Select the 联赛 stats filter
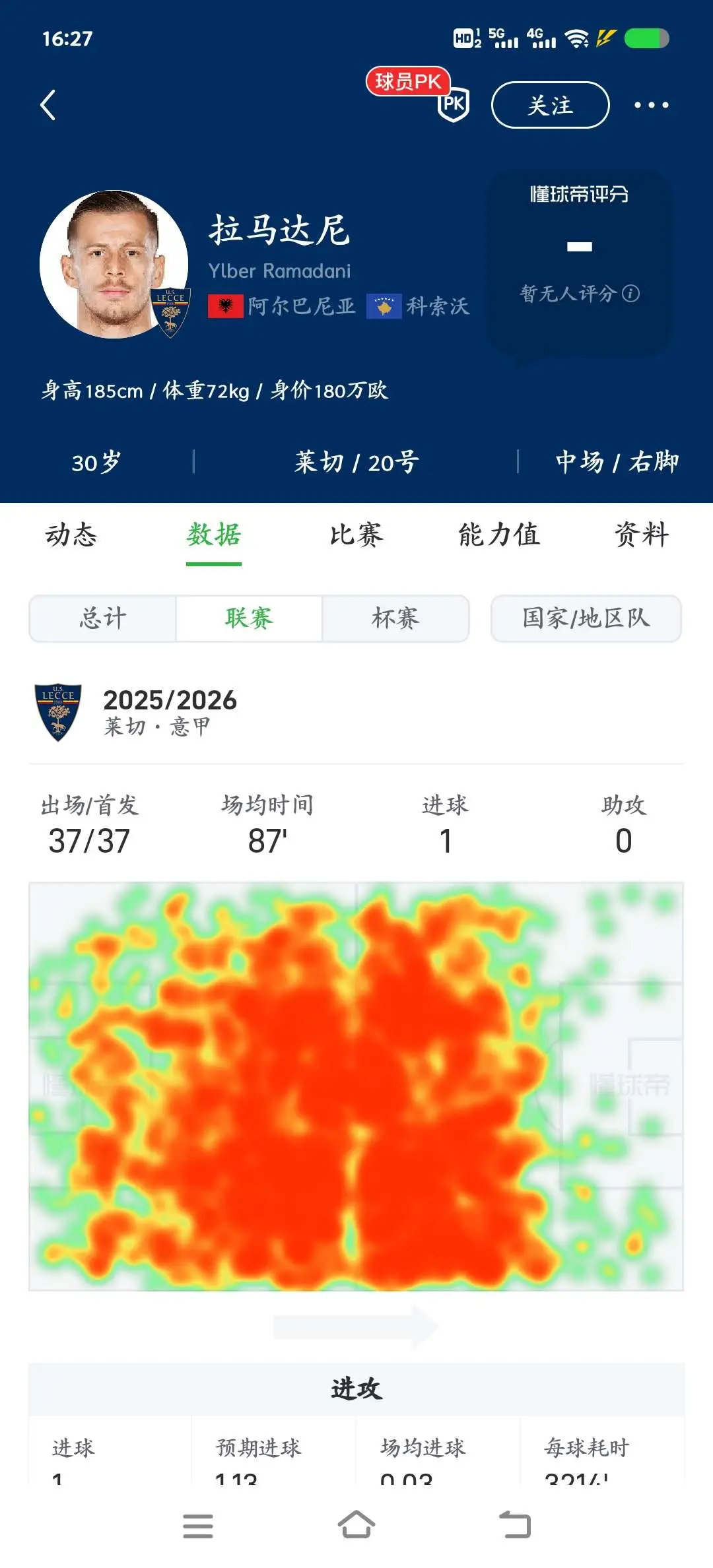This screenshot has height=1568, width=713. click(249, 618)
